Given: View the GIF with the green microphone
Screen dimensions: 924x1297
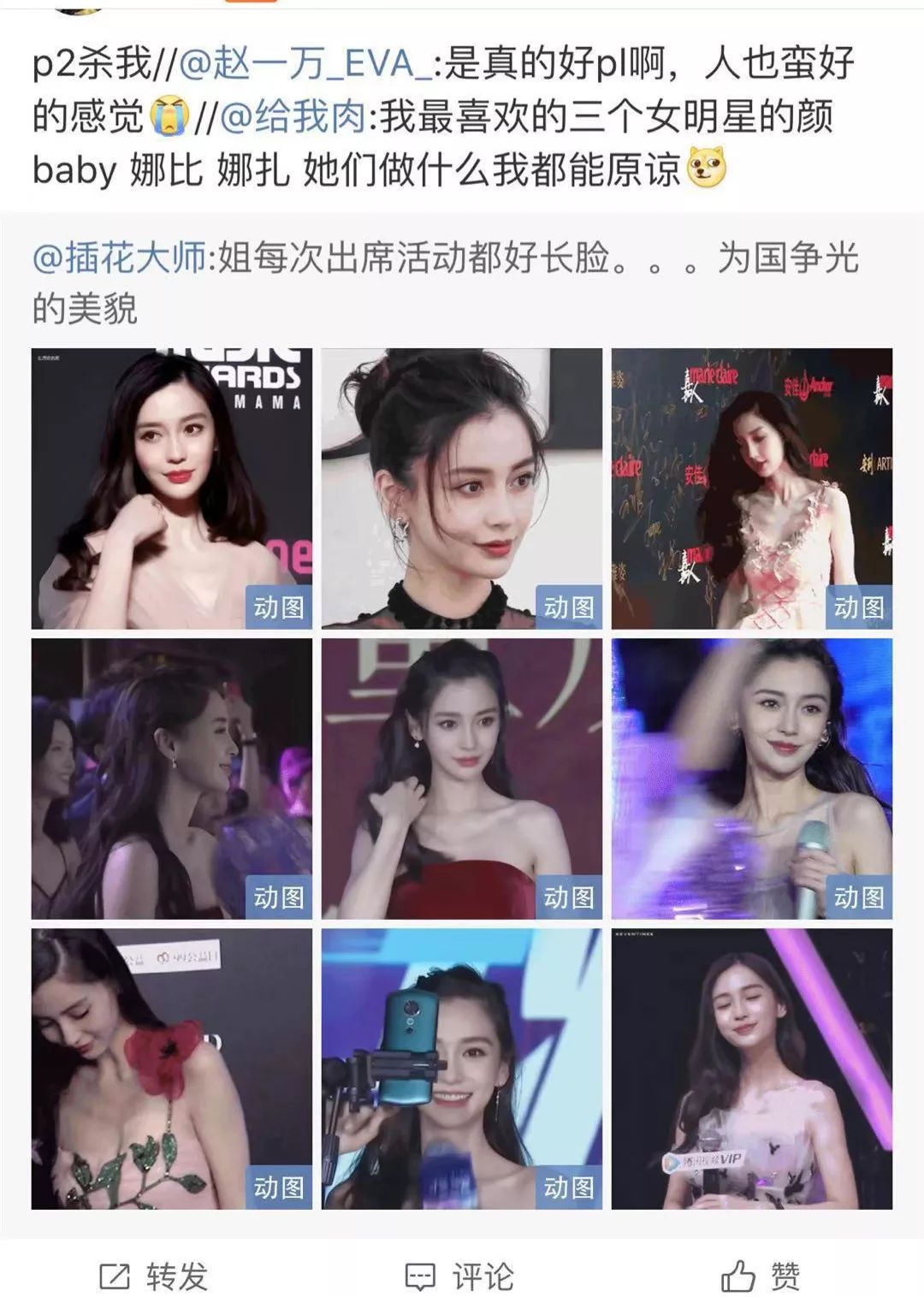Looking at the screenshot, I should pos(751,779).
